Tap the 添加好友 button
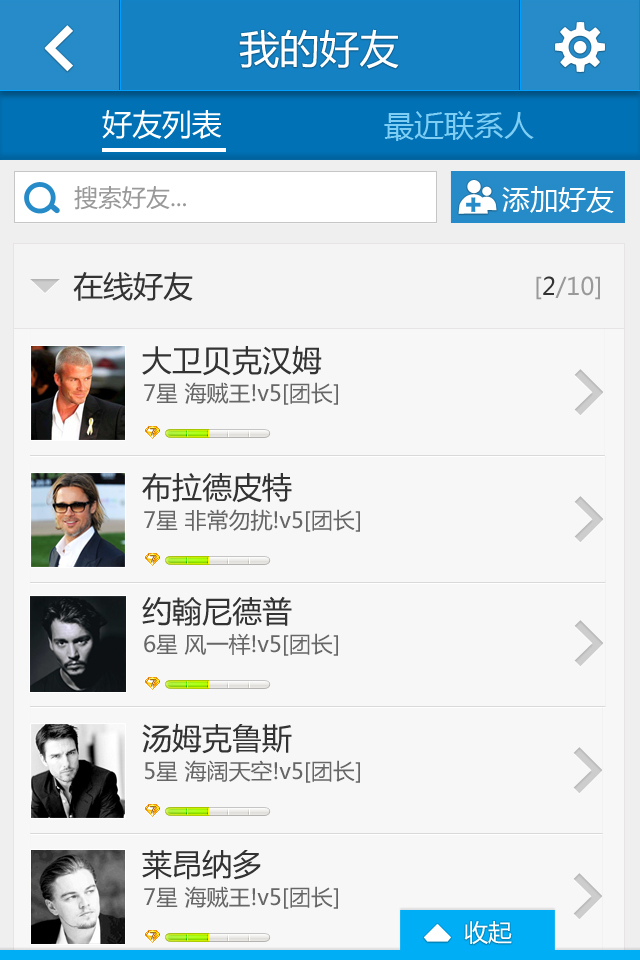The height and width of the screenshot is (960, 640). tap(538, 198)
